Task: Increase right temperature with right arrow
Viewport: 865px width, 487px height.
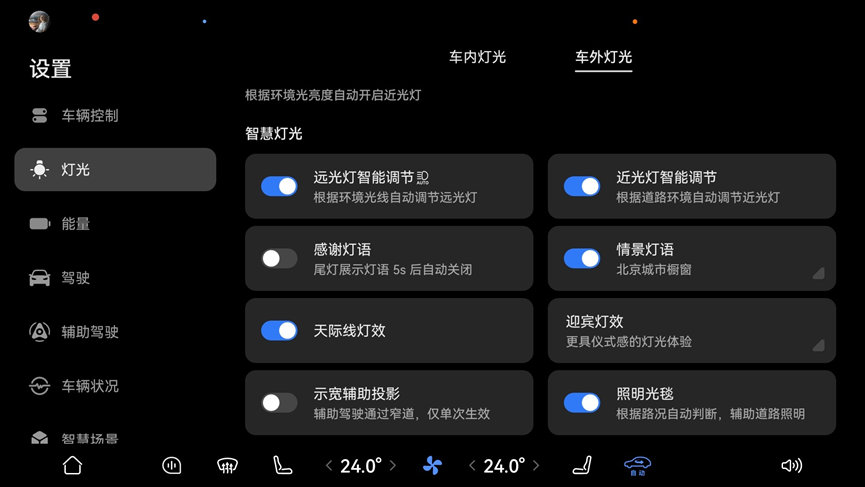Action: coord(536,466)
